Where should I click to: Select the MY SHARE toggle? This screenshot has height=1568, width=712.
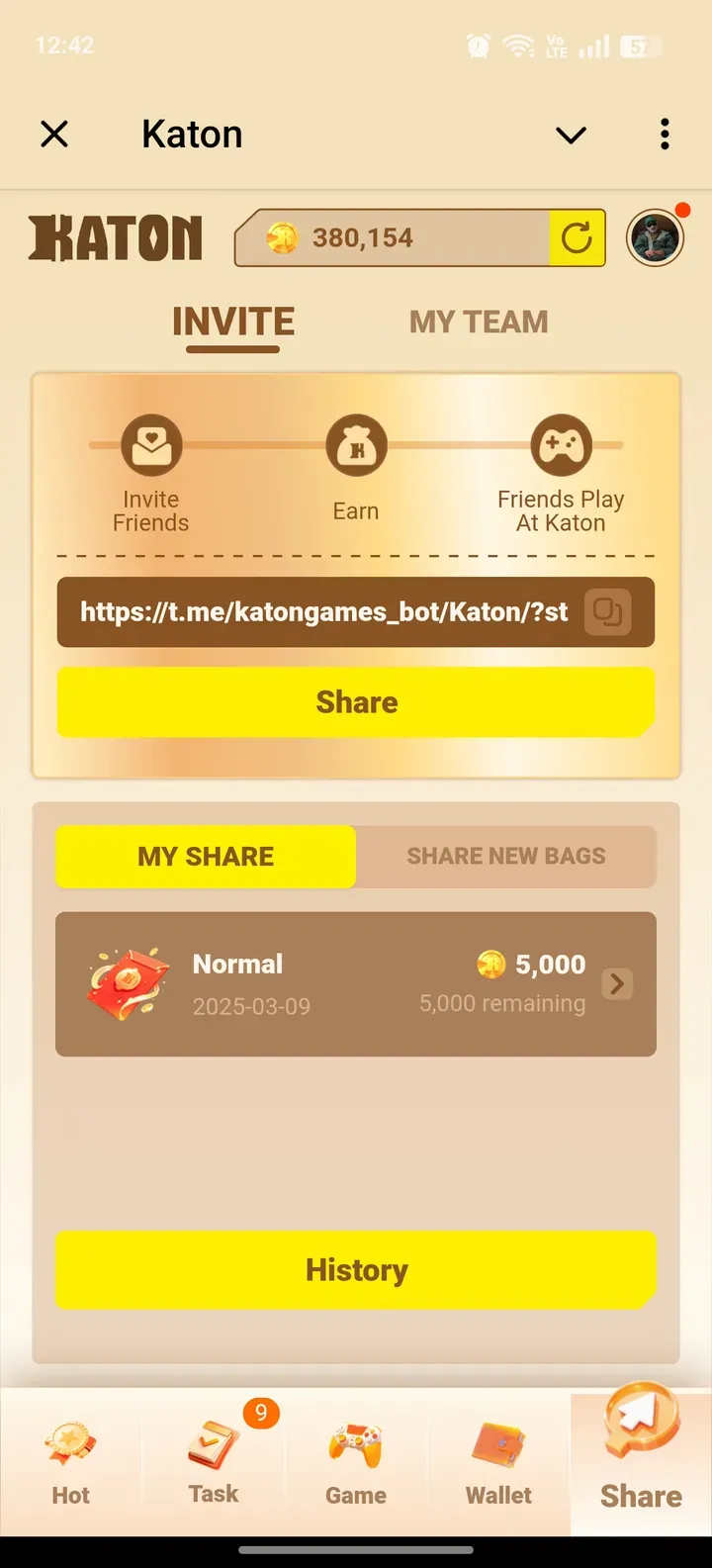pos(205,857)
